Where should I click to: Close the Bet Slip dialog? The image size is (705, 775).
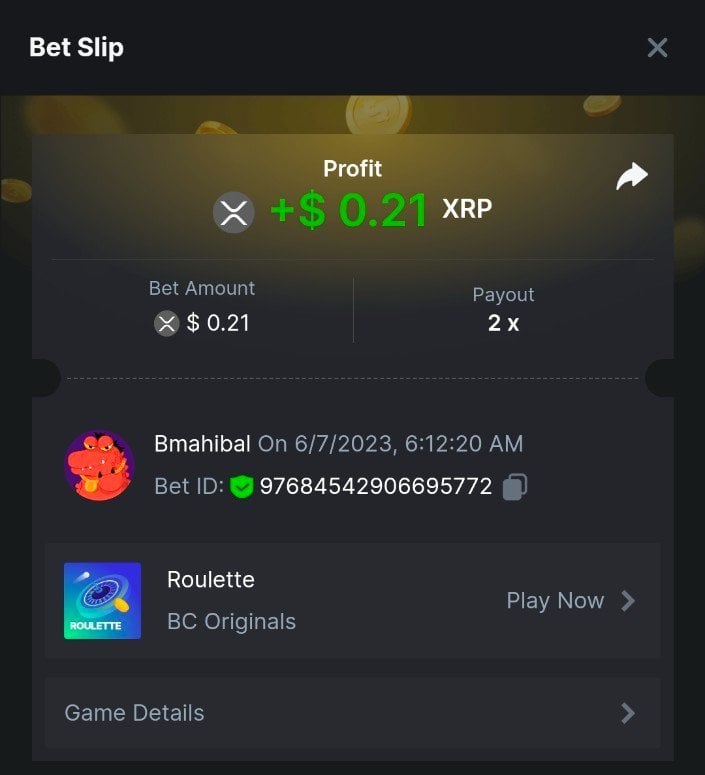click(657, 47)
